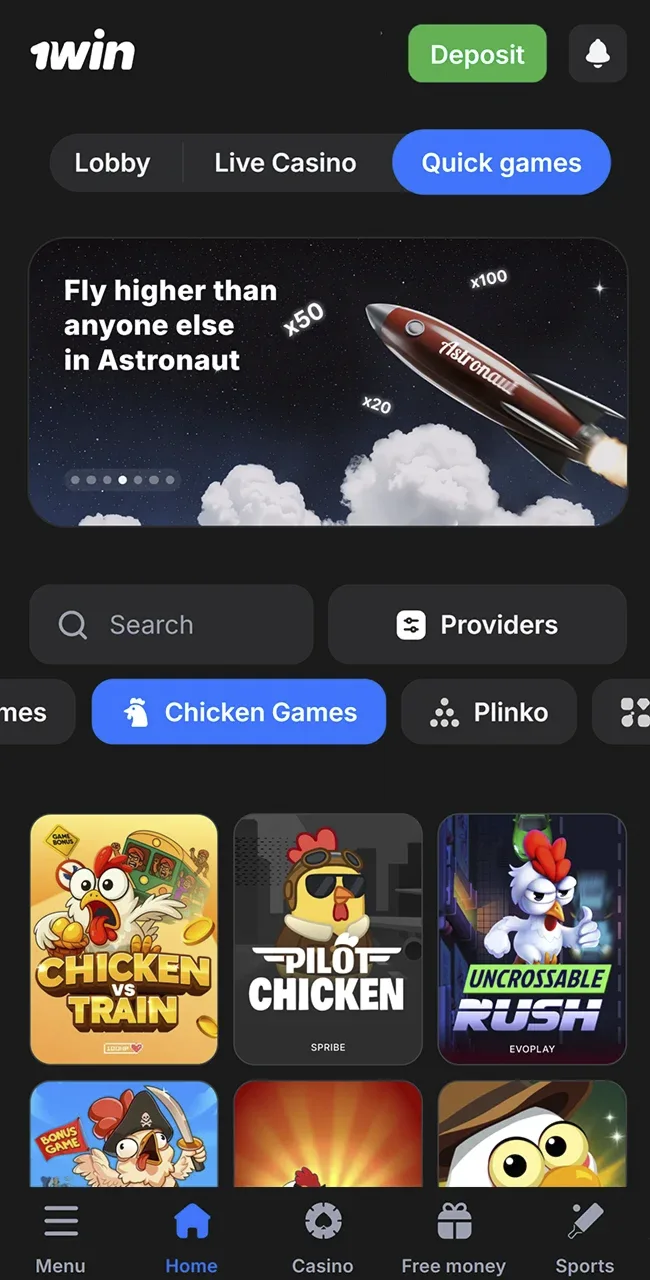Switch to the Lobby tab
The width and height of the screenshot is (650, 1280).
(x=112, y=163)
